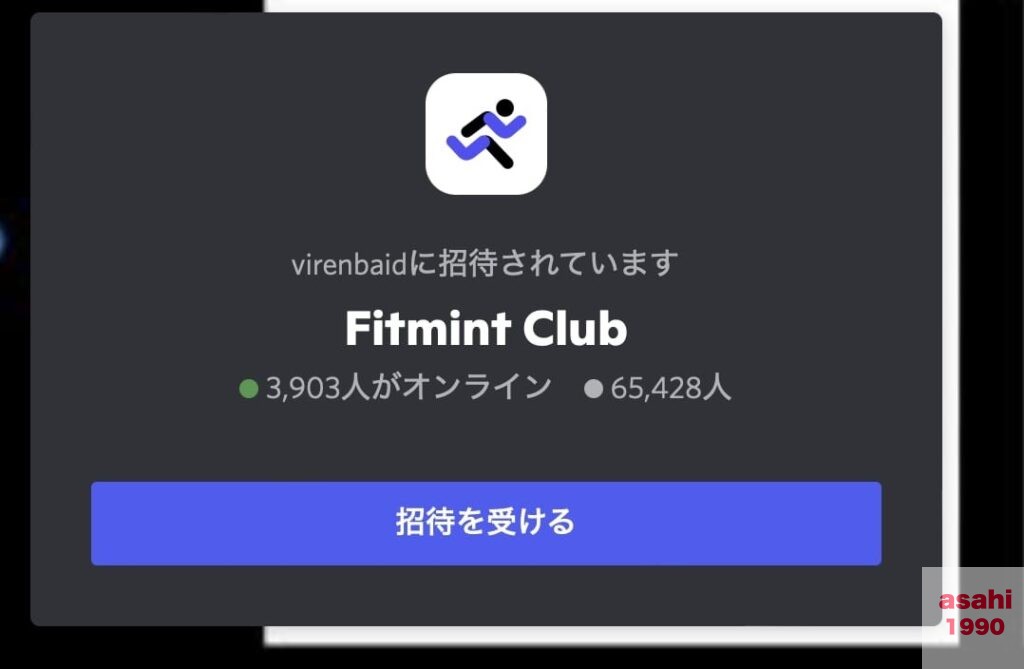Accept the Fitmint Club invite
Image resolution: width=1024 pixels, height=669 pixels.
[486, 523]
